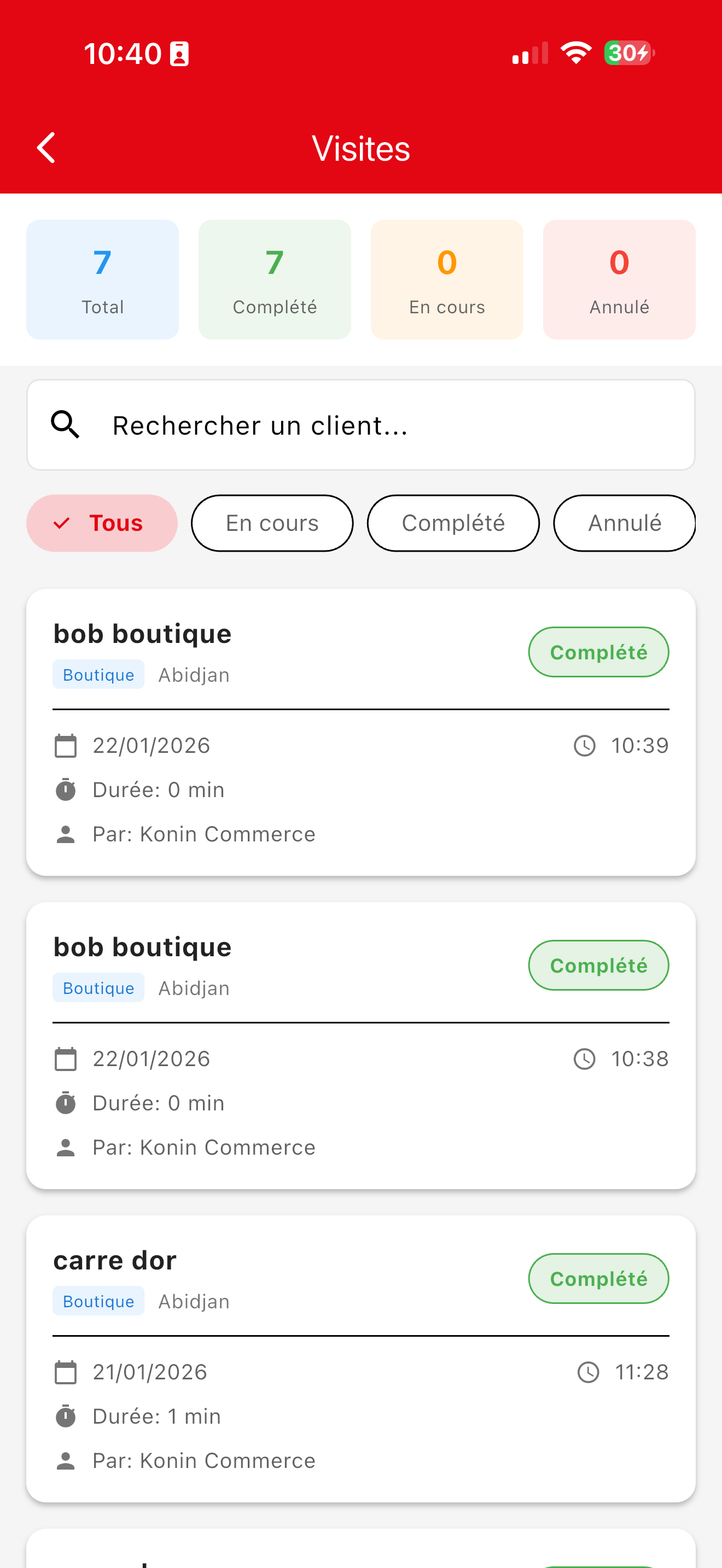The height and width of the screenshot is (1568, 722).
Task: Tap the clock icon next to 11:28
Action: click(587, 1372)
